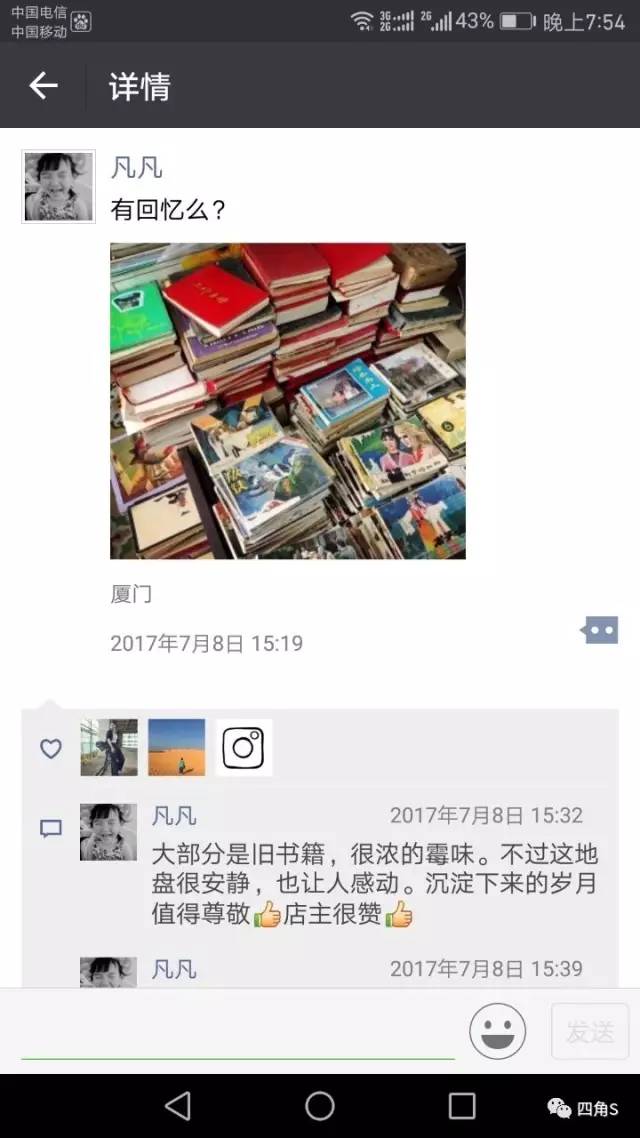Tap the system home button

click(320, 1106)
